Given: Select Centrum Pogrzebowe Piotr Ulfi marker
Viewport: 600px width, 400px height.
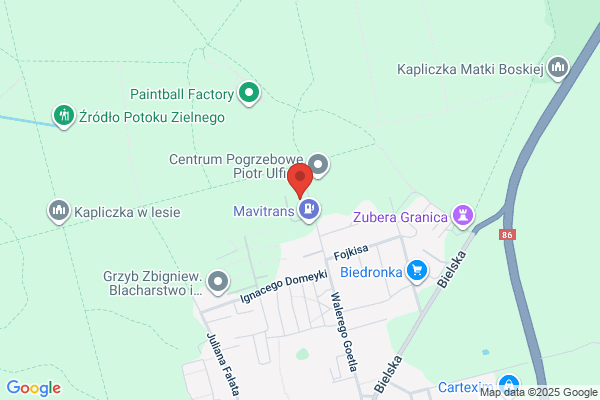Looking at the screenshot, I should (x=318, y=166).
